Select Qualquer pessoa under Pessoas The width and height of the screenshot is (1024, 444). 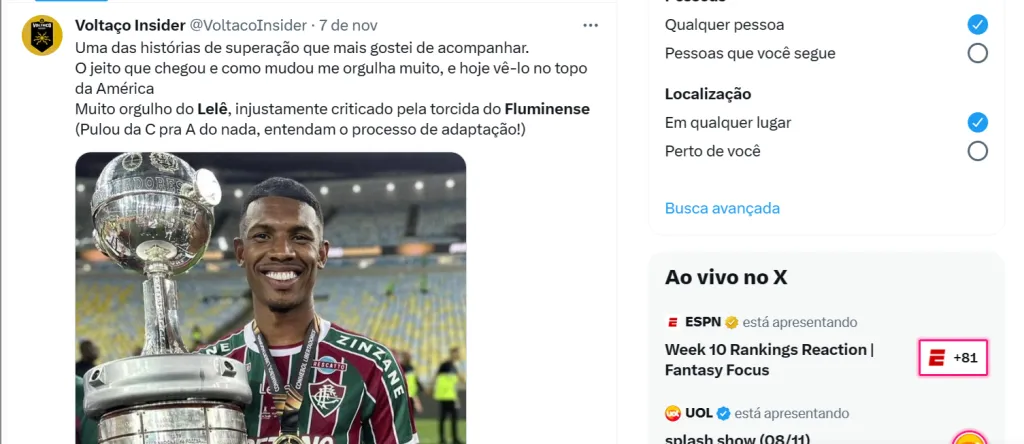(977, 25)
